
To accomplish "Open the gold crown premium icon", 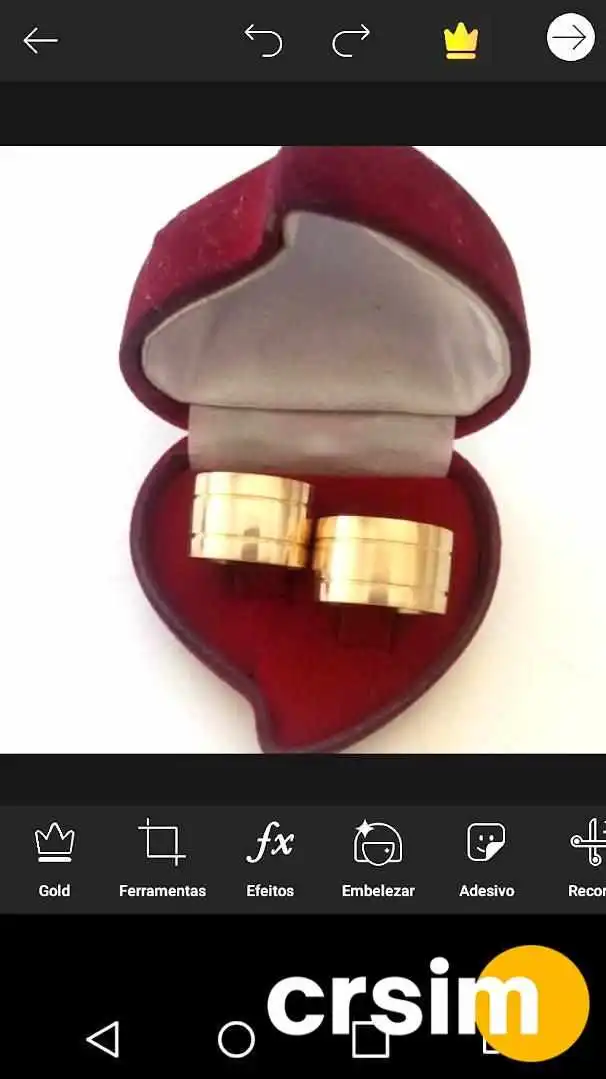I will tap(461, 41).
